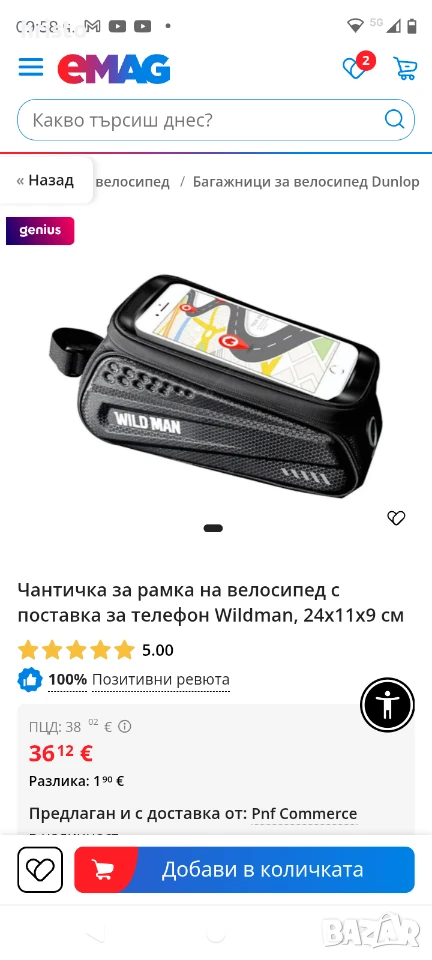Save product with bottom heart button
This screenshot has height=960, width=432.
pyautogui.click(x=40, y=869)
